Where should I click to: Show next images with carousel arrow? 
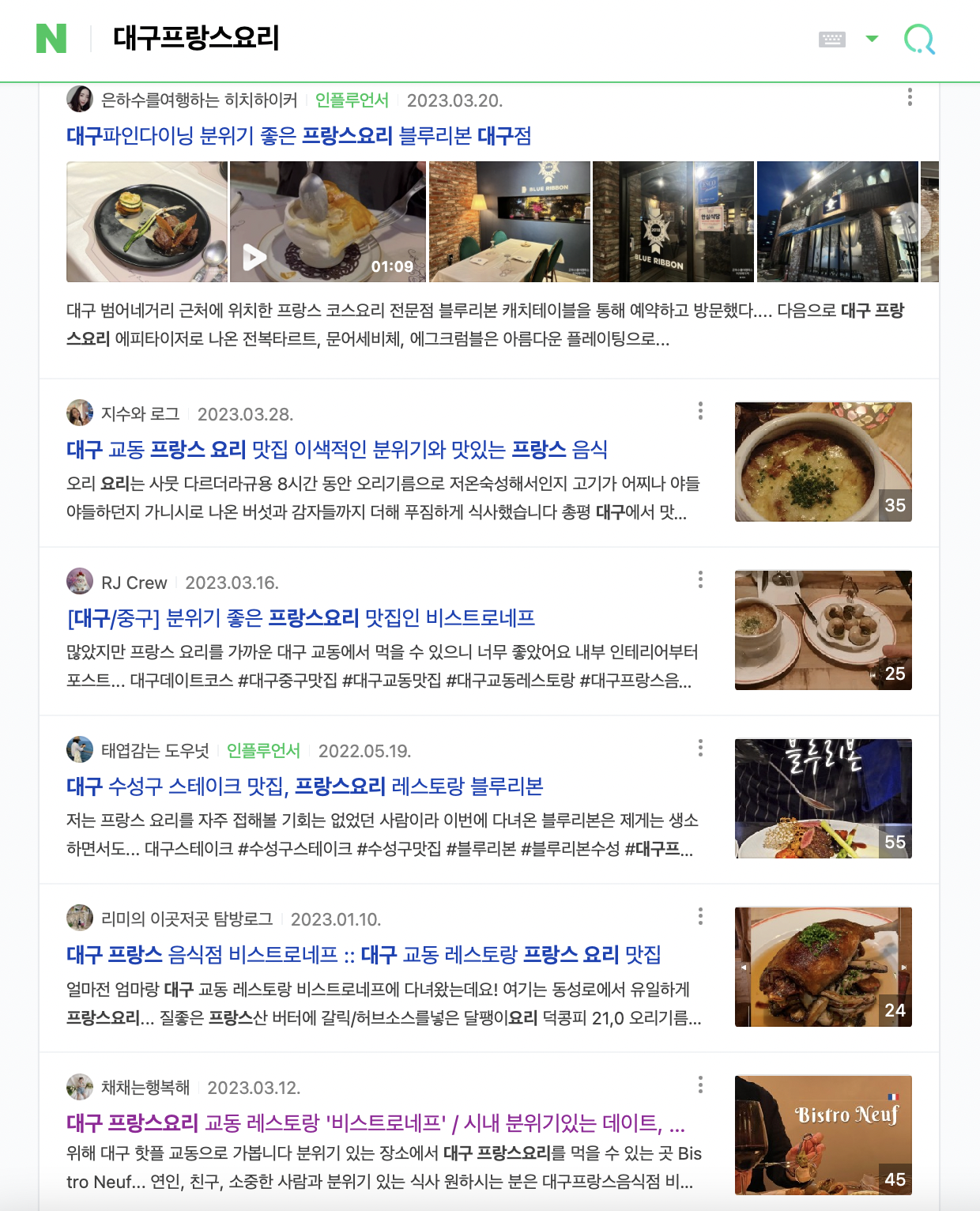pyautogui.click(x=910, y=222)
